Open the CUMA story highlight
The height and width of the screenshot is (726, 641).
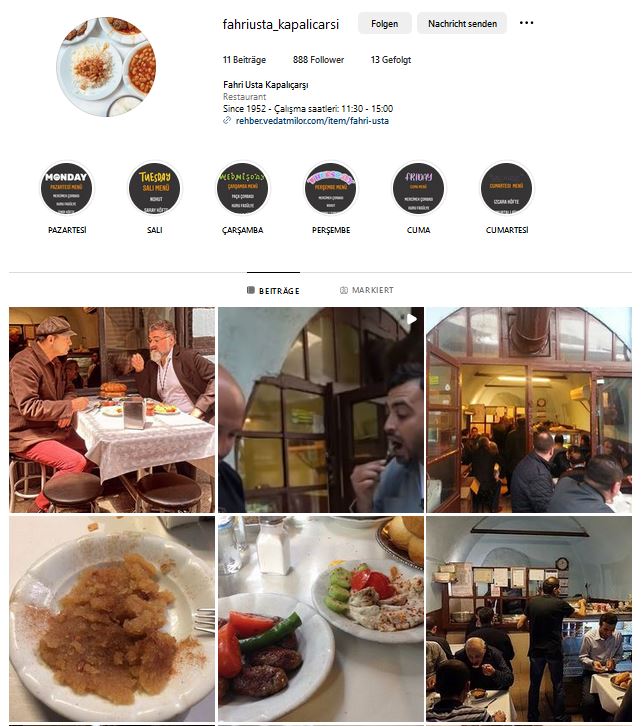419,189
